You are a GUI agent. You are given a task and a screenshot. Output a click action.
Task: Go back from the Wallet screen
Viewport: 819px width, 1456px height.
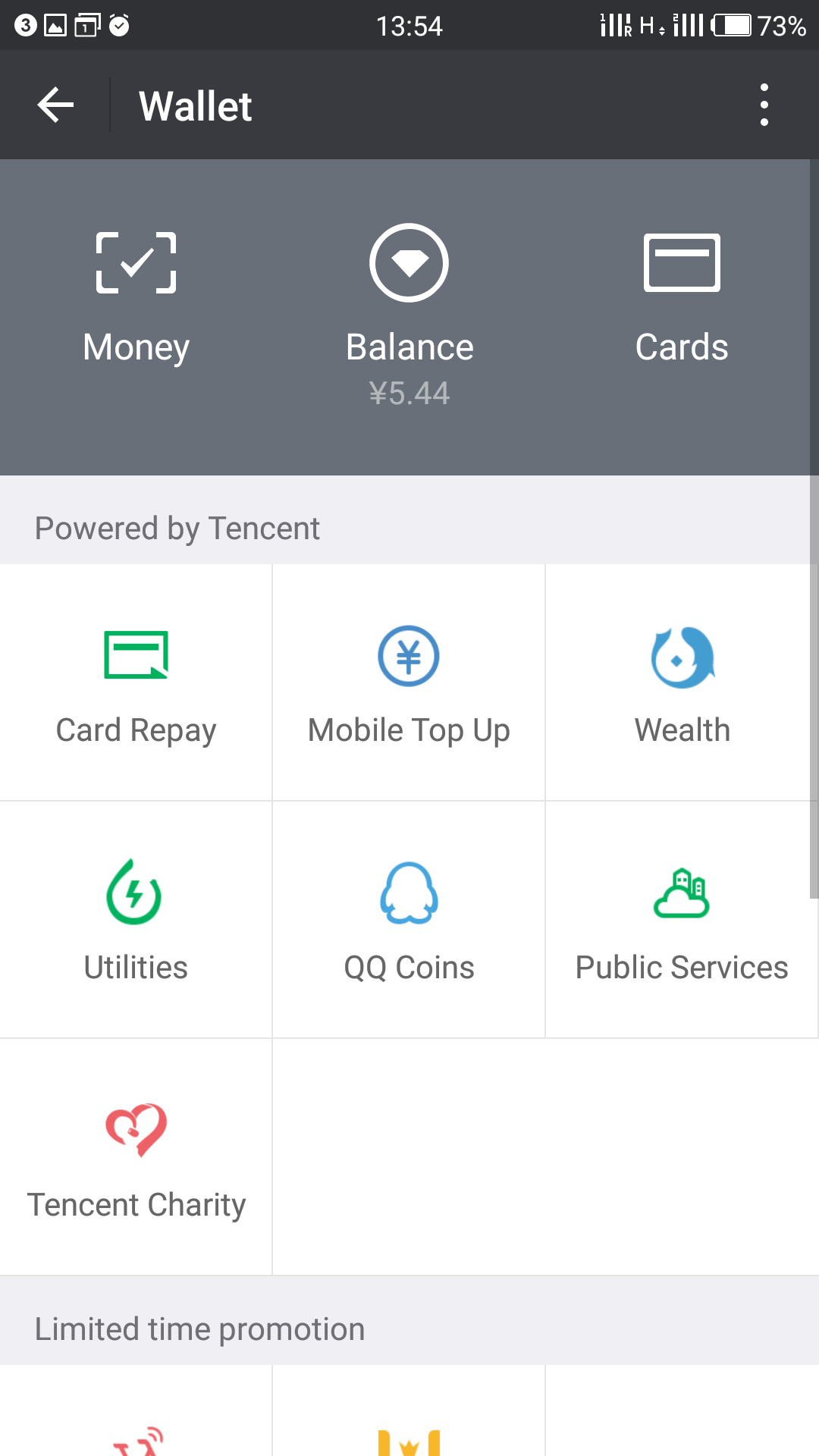coord(55,105)
